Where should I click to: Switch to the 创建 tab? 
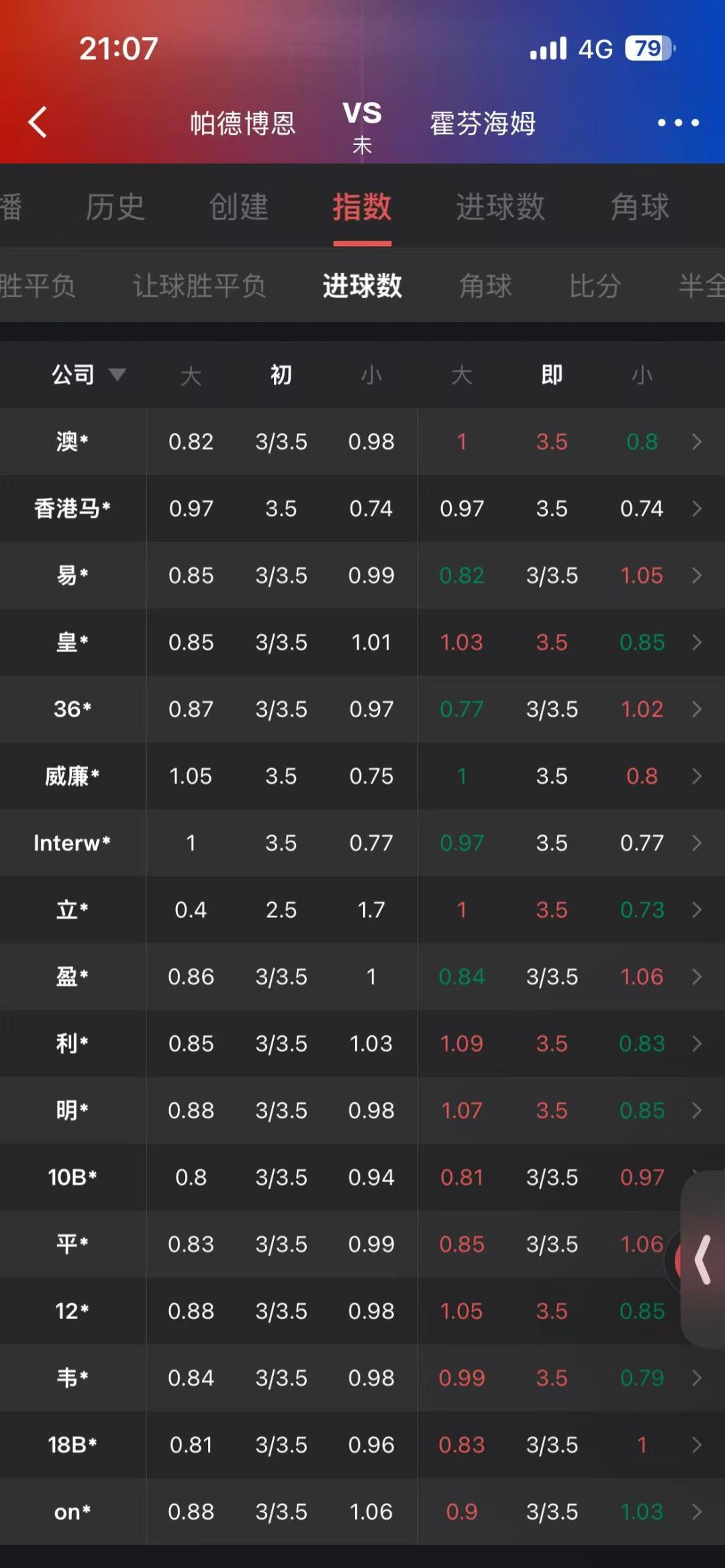(238, 207)
